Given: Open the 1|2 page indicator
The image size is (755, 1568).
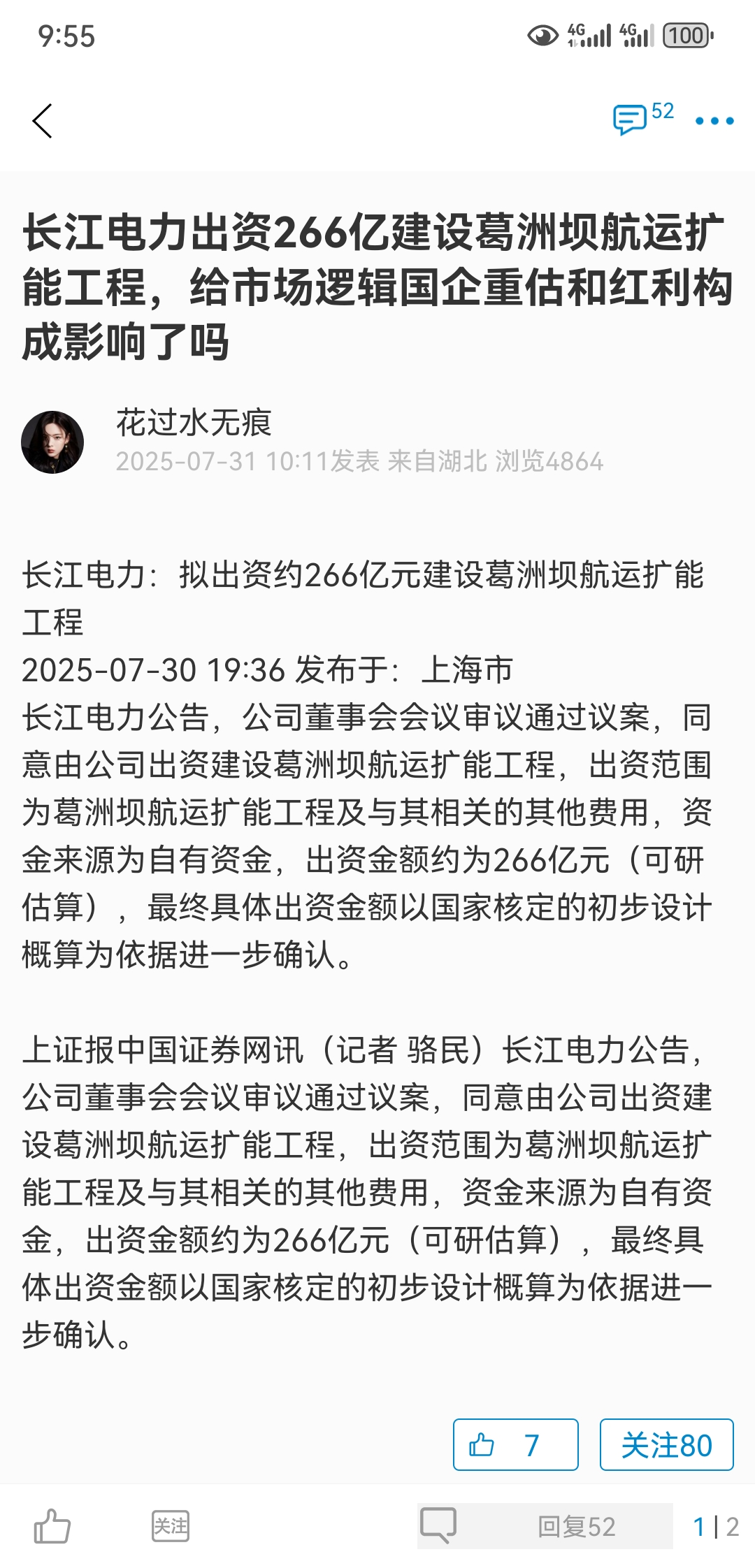Looking at the screenshot, I should pyautogui.click(x=714, y=1526).
